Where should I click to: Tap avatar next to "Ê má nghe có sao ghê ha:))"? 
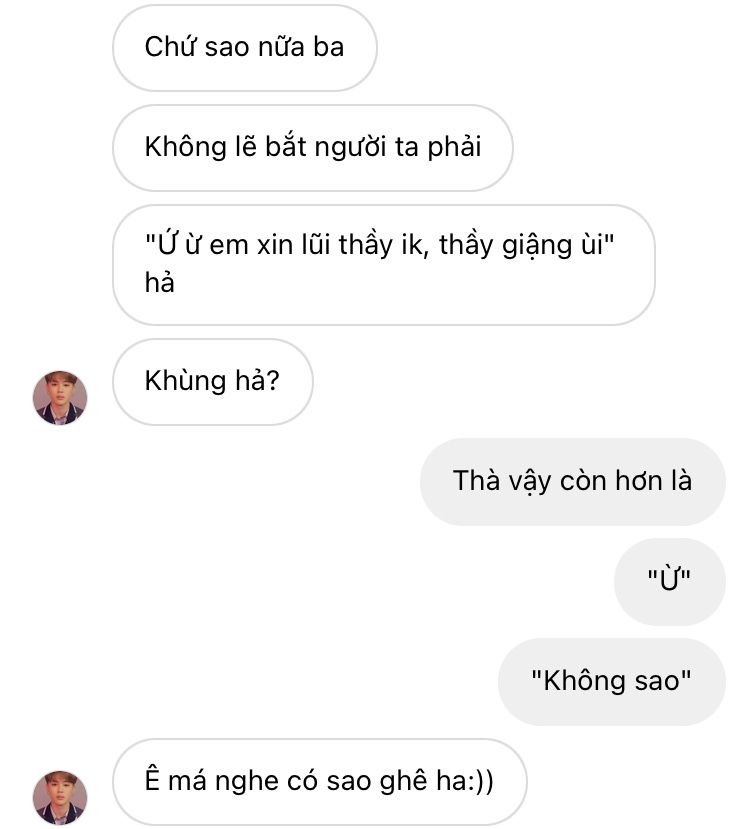pos(60,797)
